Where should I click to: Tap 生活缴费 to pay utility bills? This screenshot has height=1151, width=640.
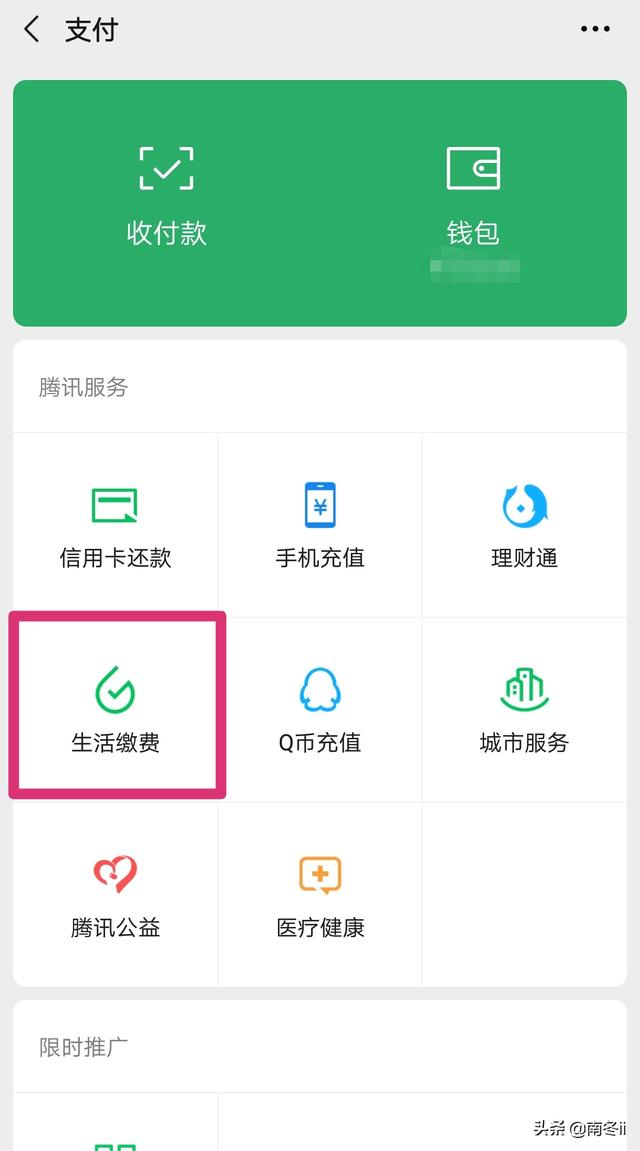pos(115,710)
